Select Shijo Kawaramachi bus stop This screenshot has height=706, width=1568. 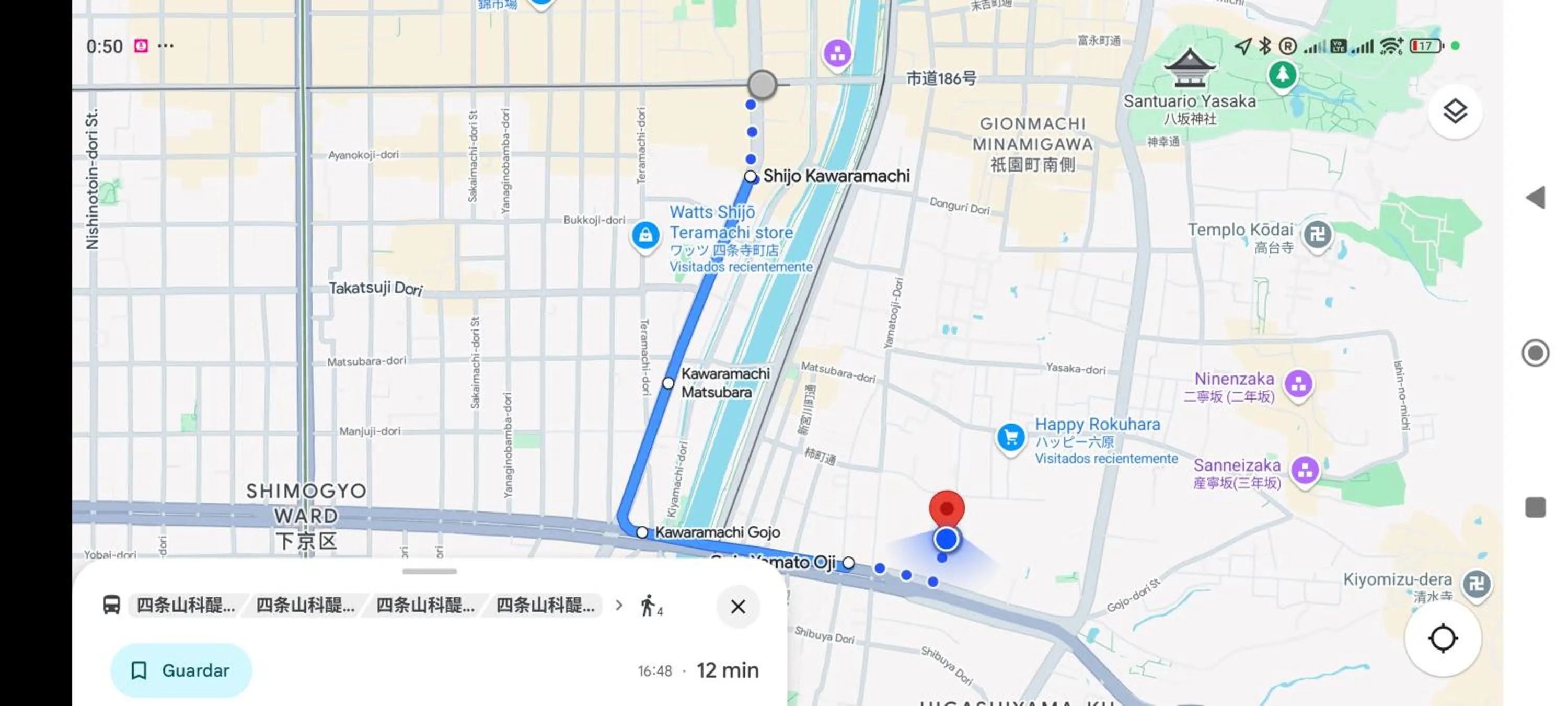coord(751,177)
